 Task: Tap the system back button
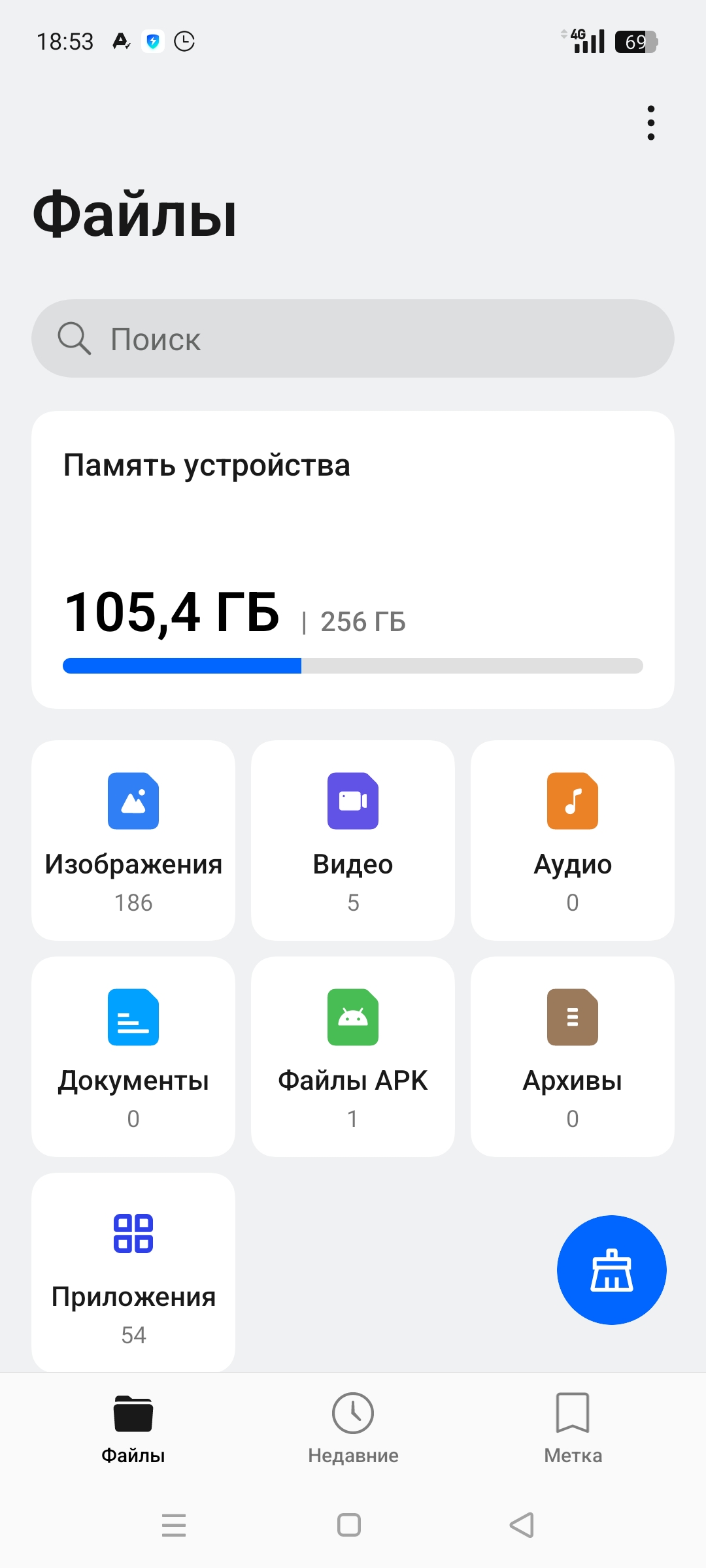point(522,1525)
